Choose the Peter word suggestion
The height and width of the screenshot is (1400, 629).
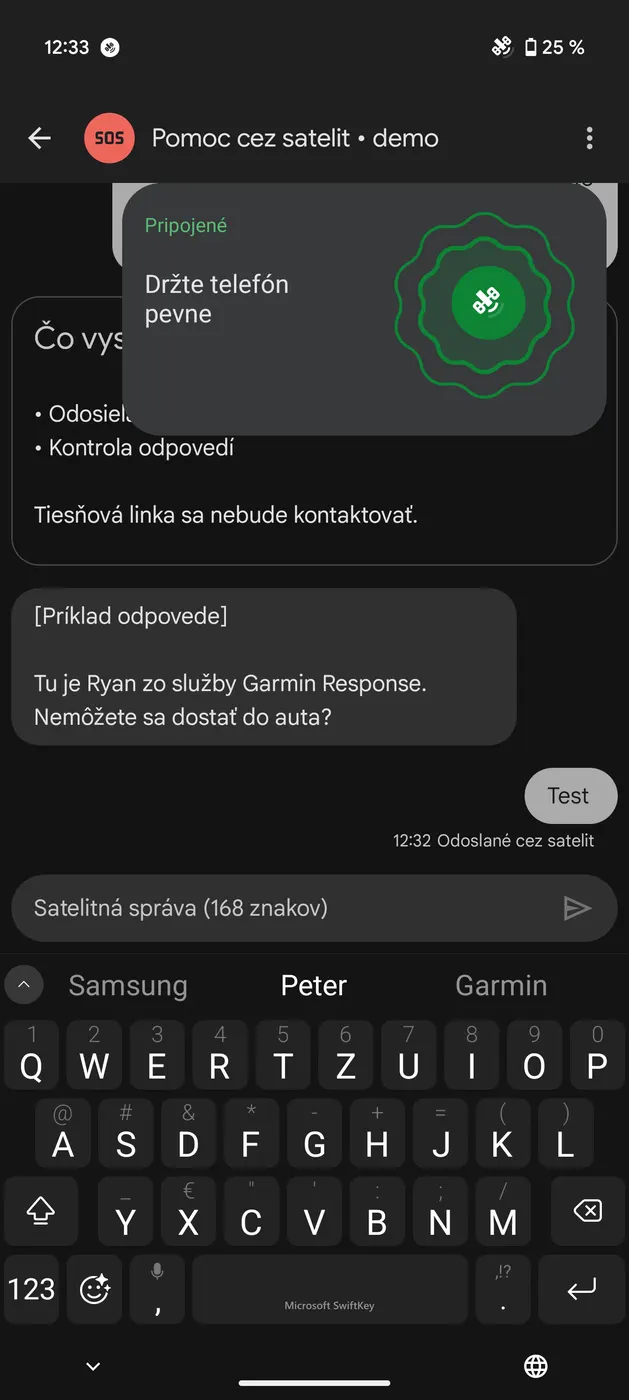314,986
